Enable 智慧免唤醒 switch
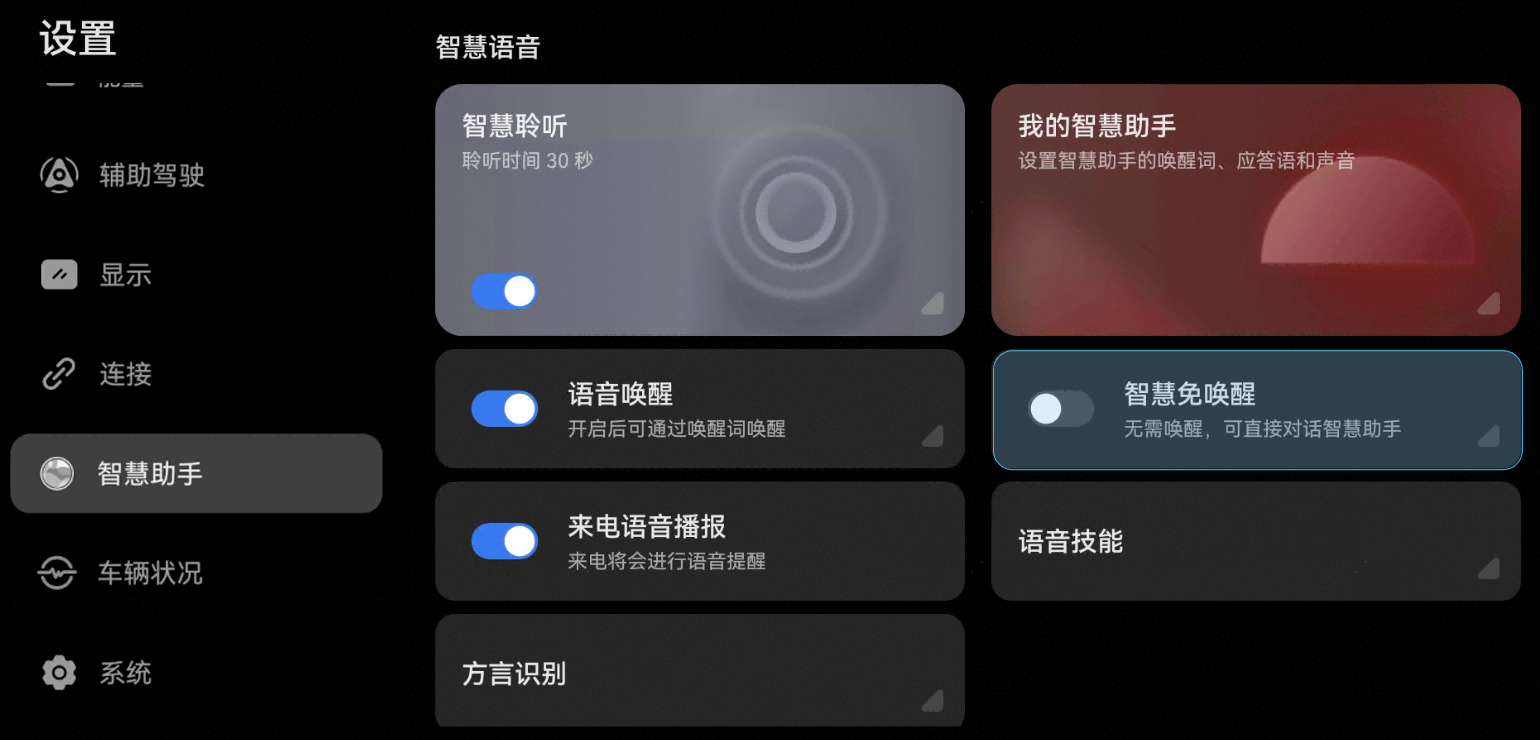 click(1060, 409)
